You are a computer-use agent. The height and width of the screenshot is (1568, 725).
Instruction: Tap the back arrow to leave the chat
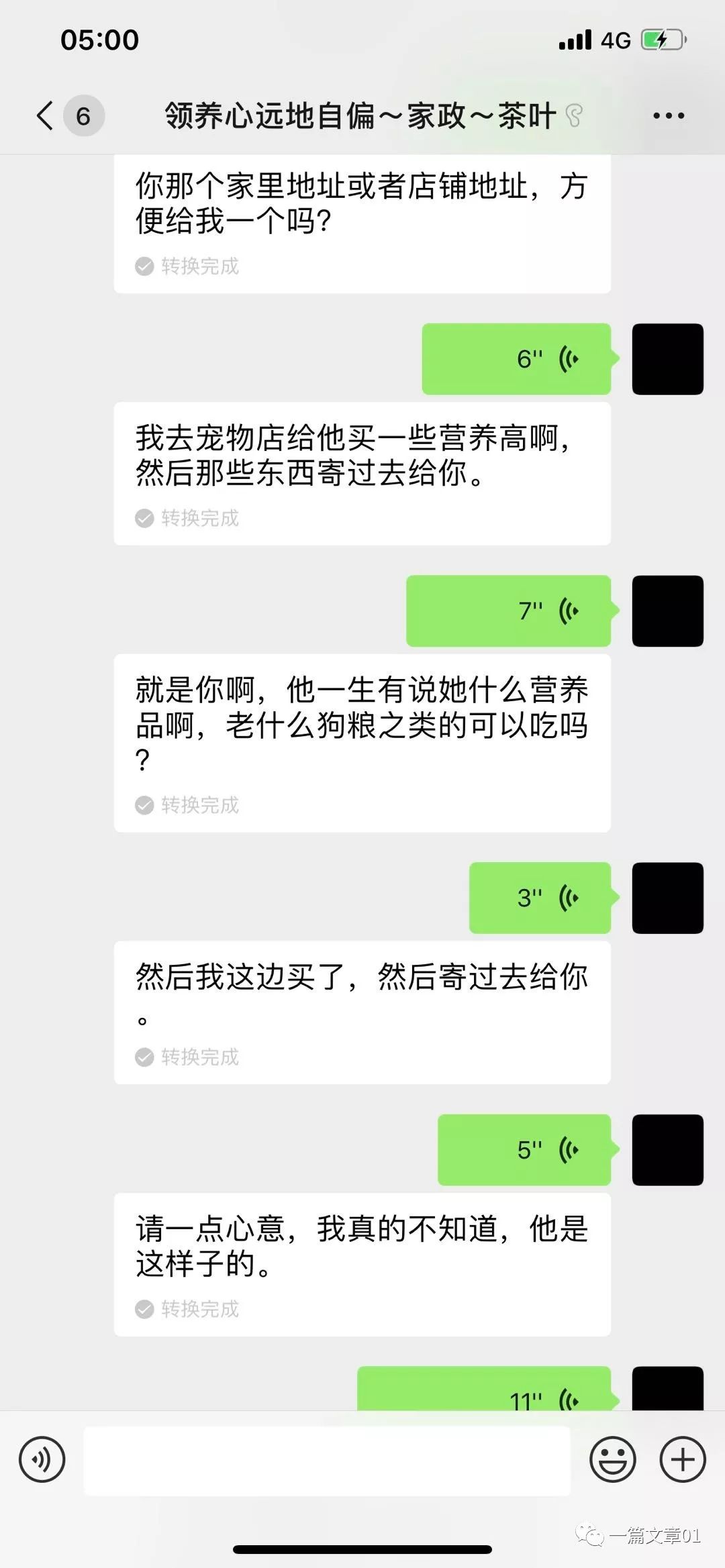44,115
